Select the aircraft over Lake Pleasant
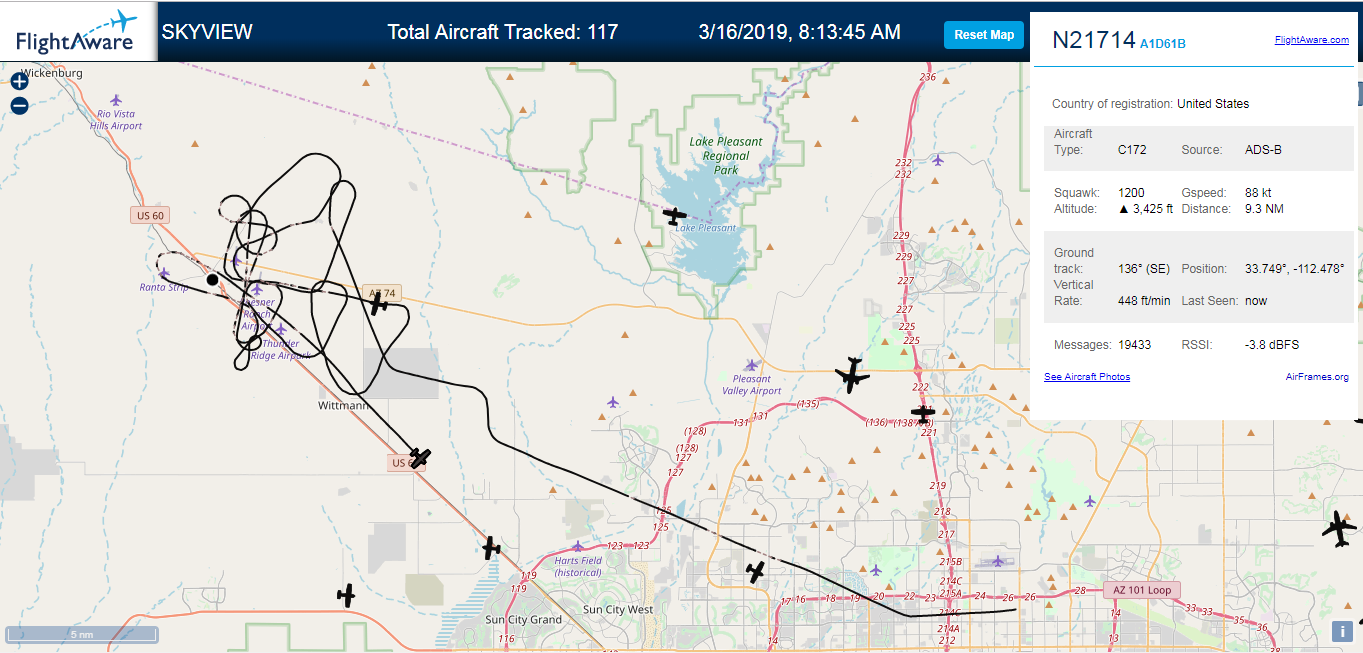 675,215
